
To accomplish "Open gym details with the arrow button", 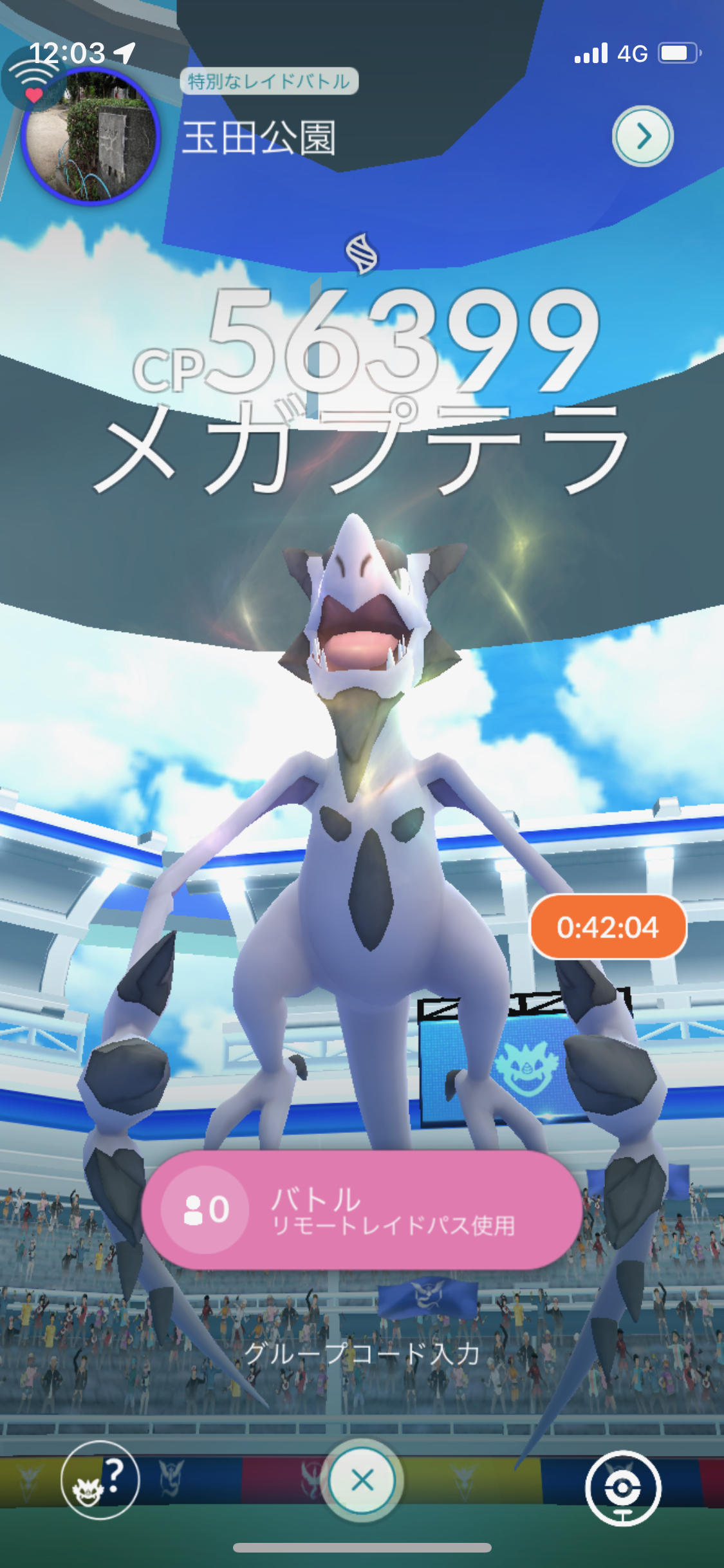I will 642,136.
